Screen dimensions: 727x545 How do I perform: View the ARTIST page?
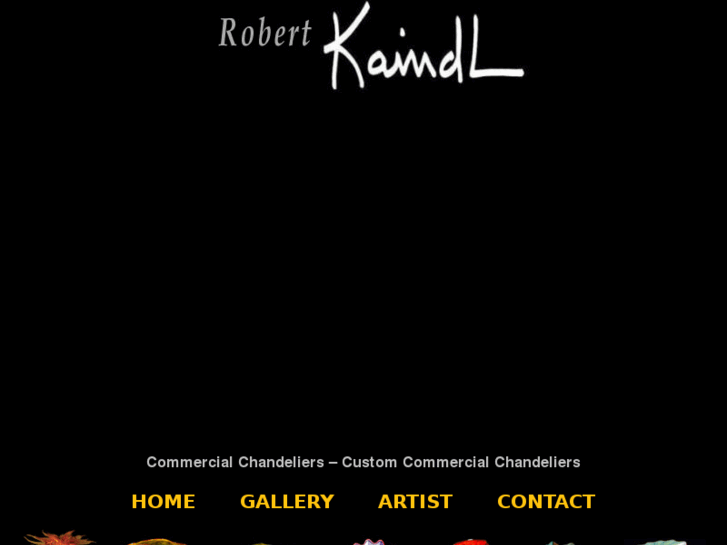click(x=415, y=502)
